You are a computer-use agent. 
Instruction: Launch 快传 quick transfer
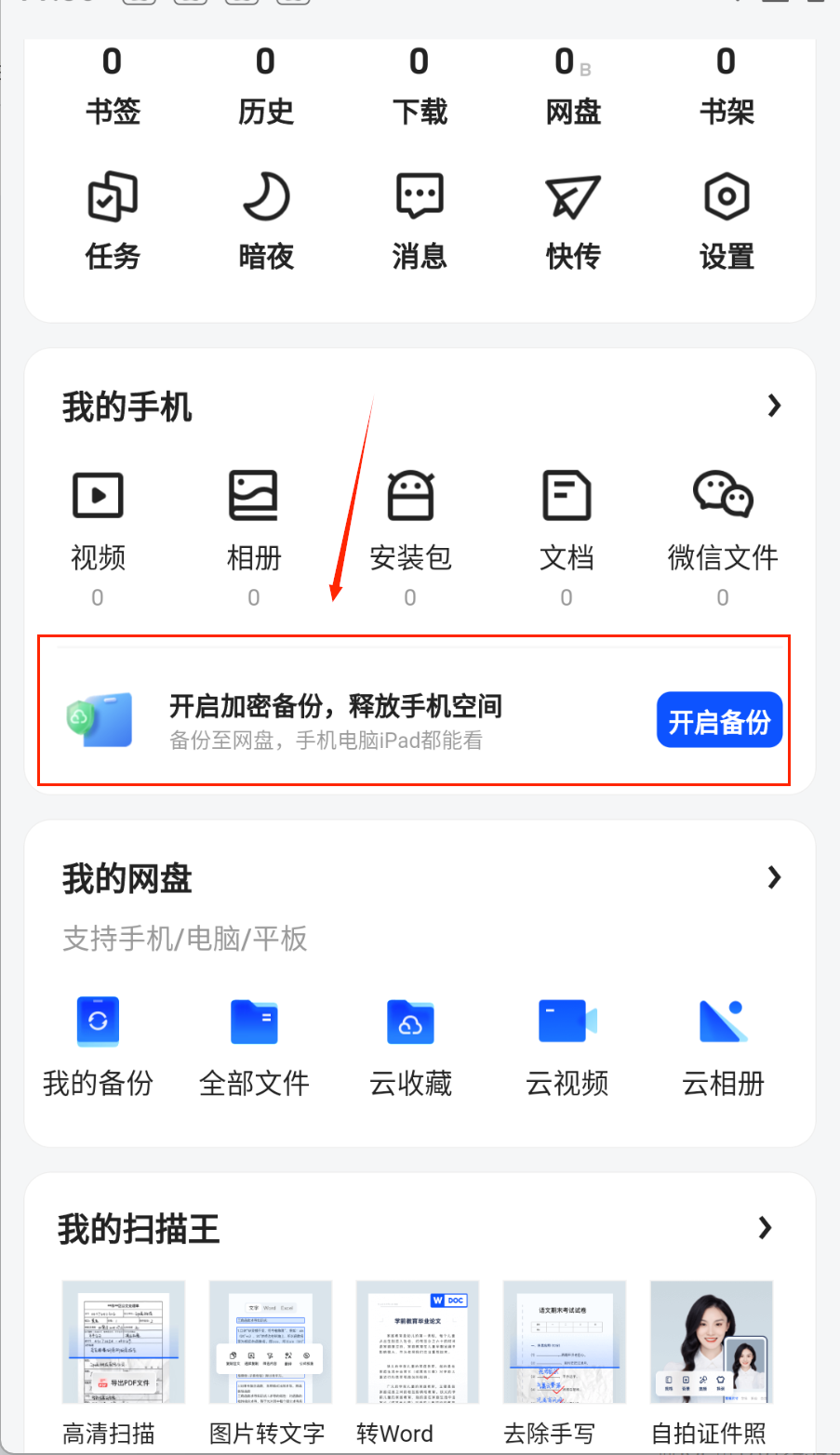click(573, 220)
